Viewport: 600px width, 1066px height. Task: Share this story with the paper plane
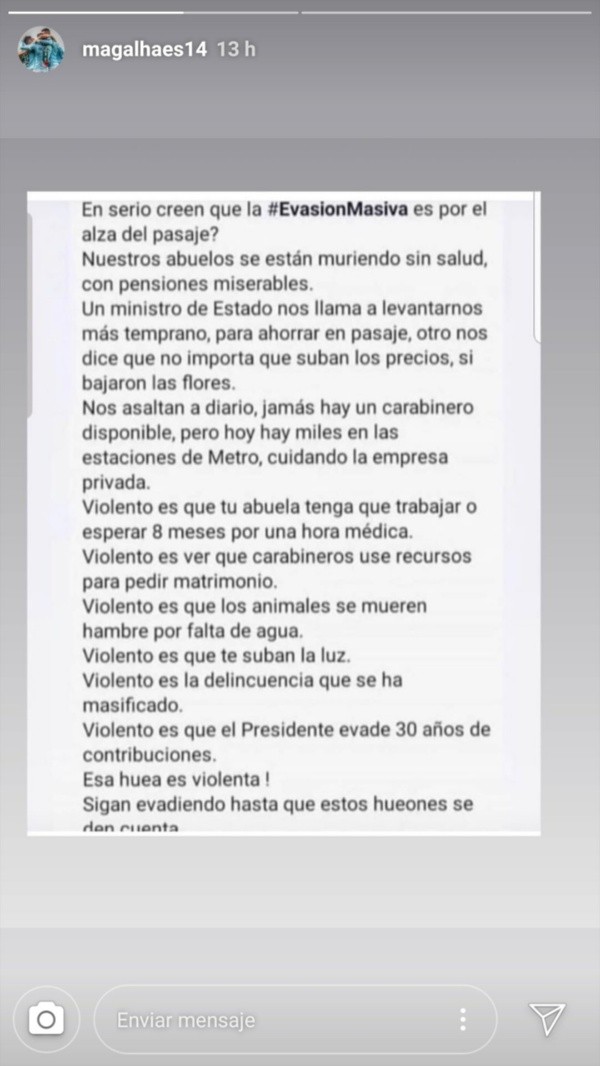coord(547,1018)
